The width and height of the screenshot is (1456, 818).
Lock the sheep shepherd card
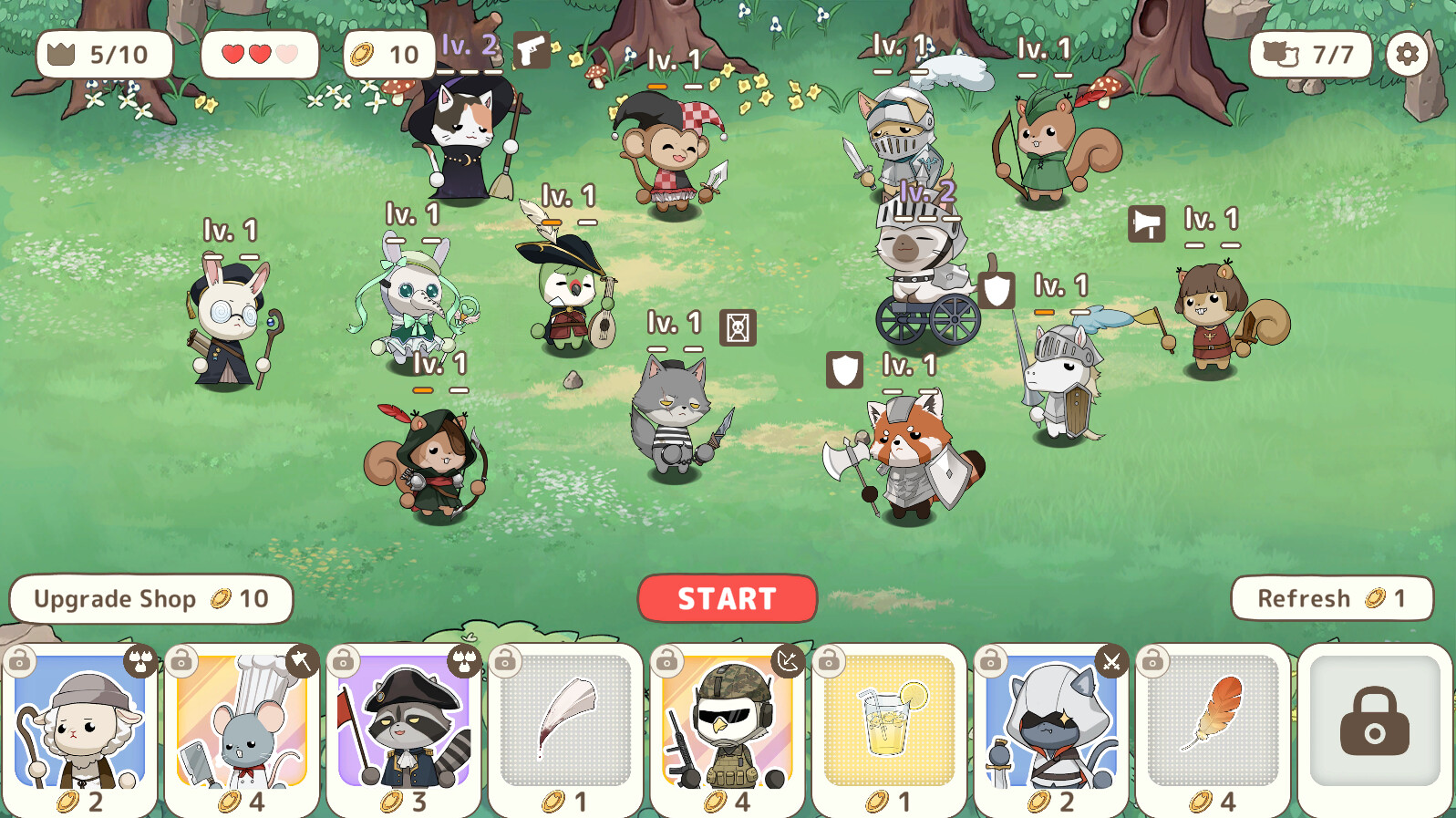20,659
